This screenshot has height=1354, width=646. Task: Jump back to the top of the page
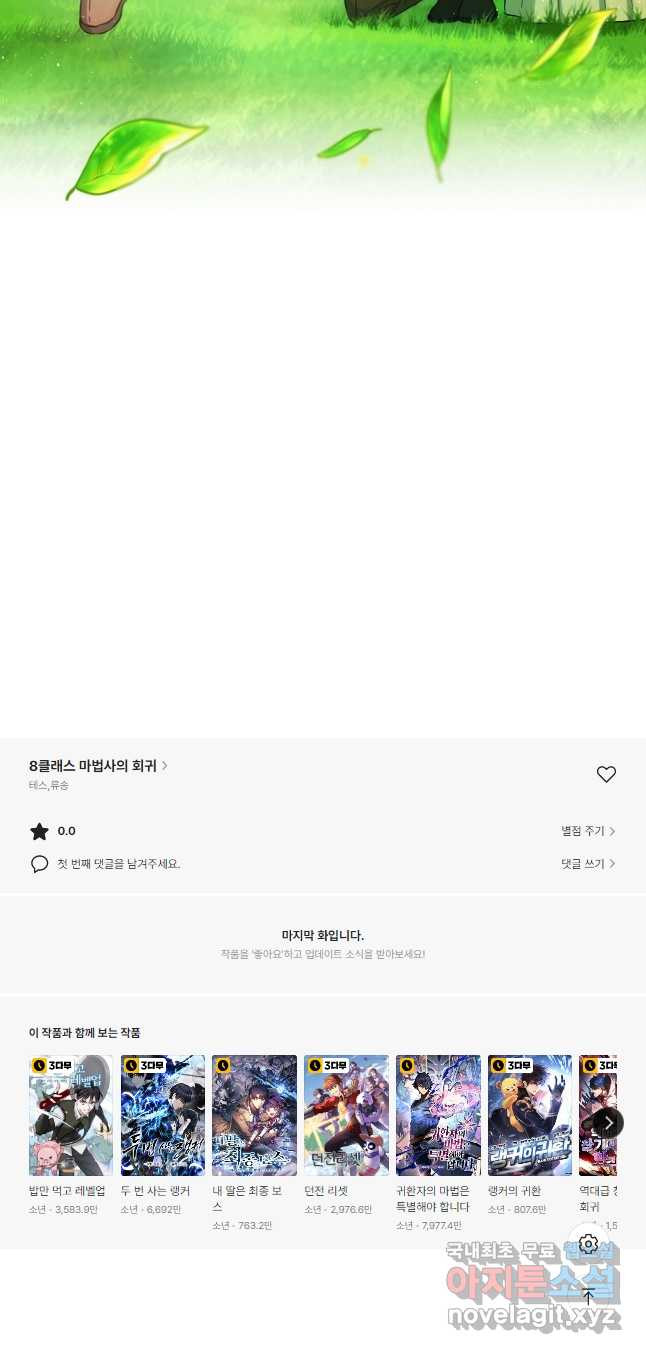589,1297
